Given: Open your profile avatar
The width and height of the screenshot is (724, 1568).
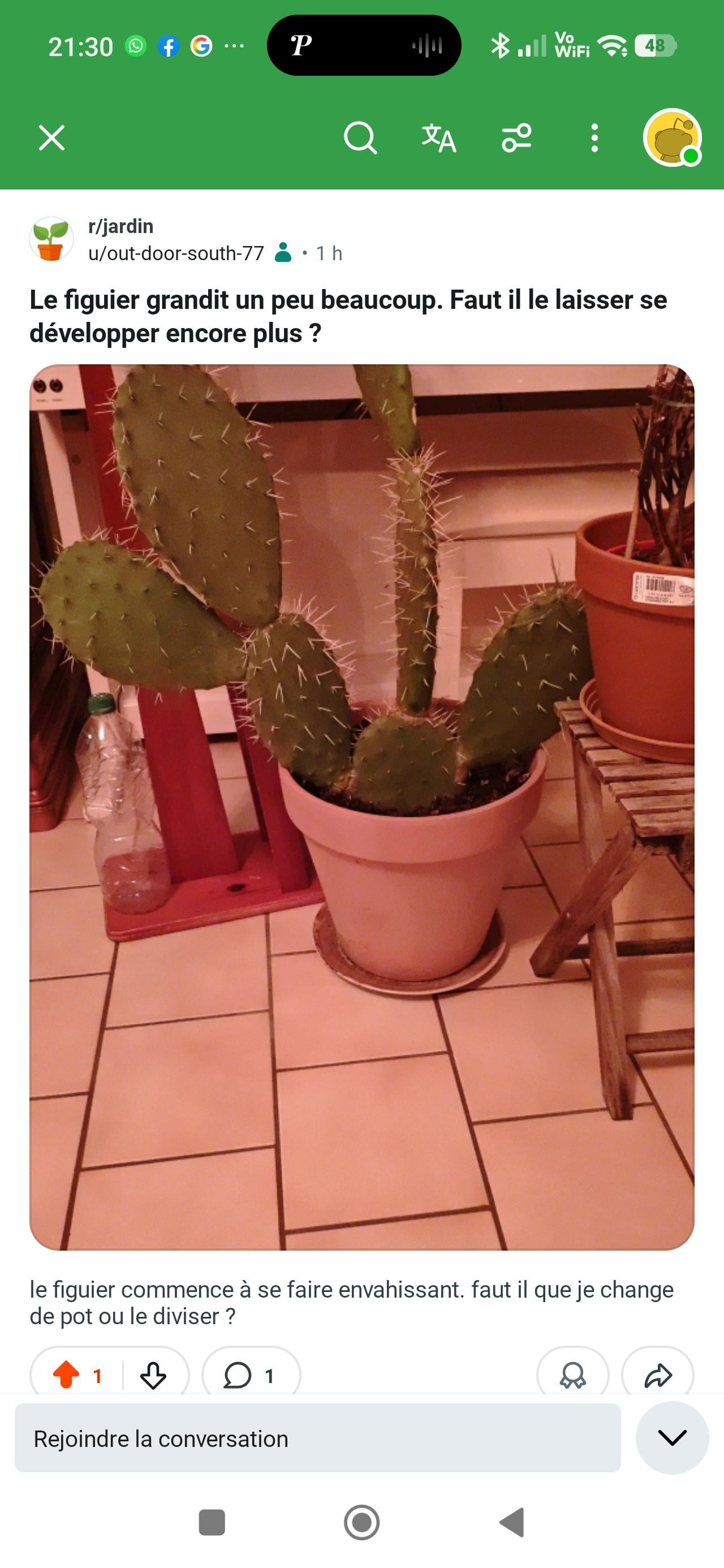Looking at the screenshot, I should point(672,137).
